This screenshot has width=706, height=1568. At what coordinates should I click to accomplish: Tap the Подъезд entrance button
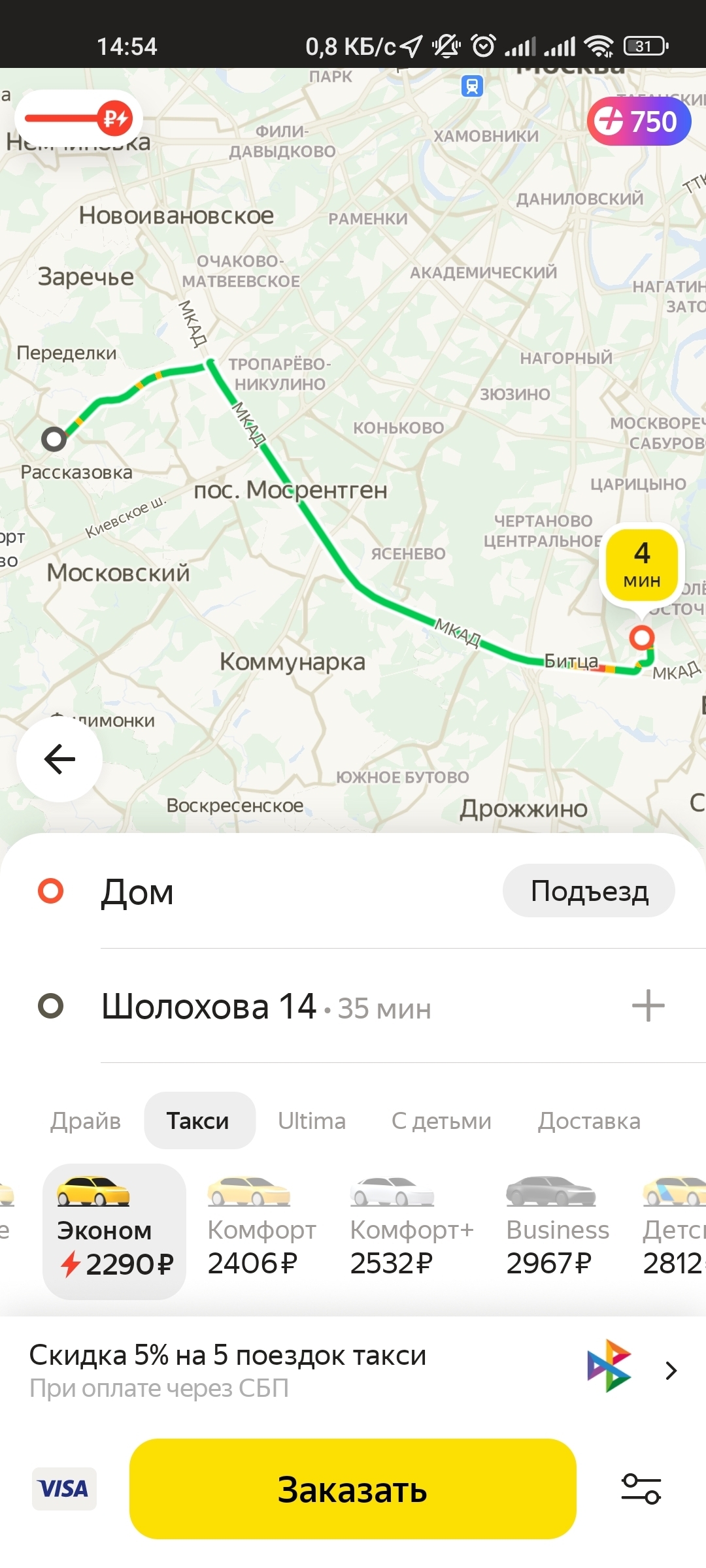588,890
